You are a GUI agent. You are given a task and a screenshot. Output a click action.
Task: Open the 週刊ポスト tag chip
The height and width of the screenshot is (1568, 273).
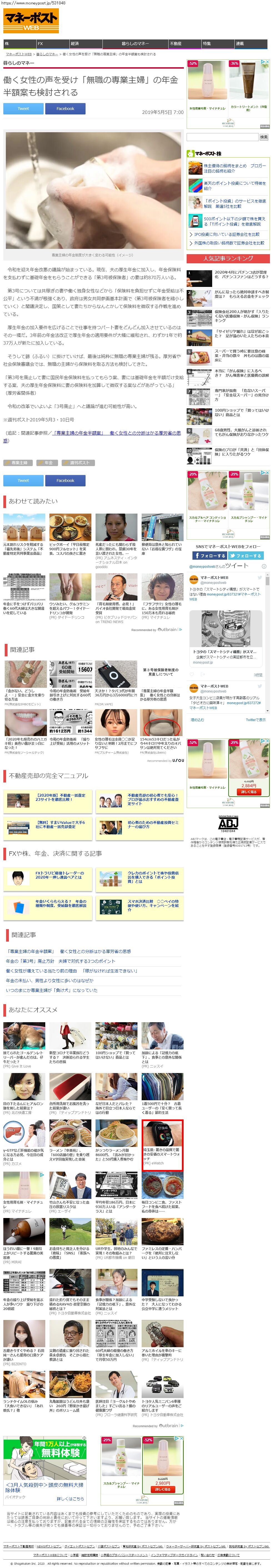79,462
